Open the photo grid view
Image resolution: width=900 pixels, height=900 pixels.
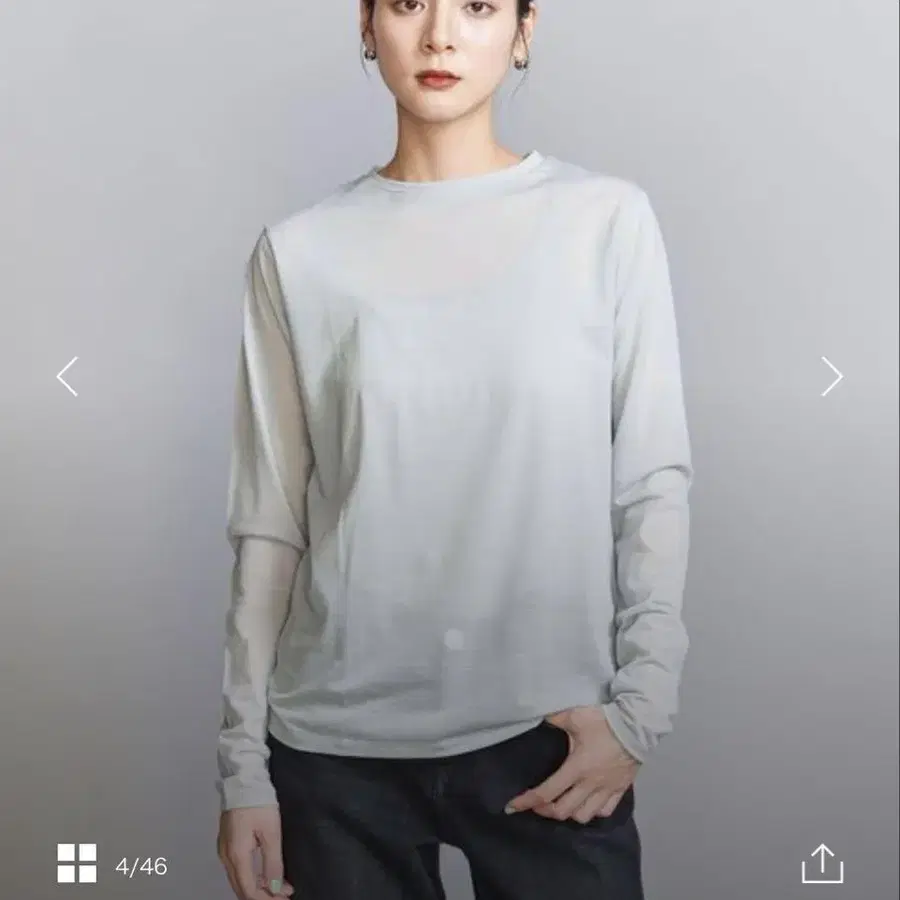[77, 863]
